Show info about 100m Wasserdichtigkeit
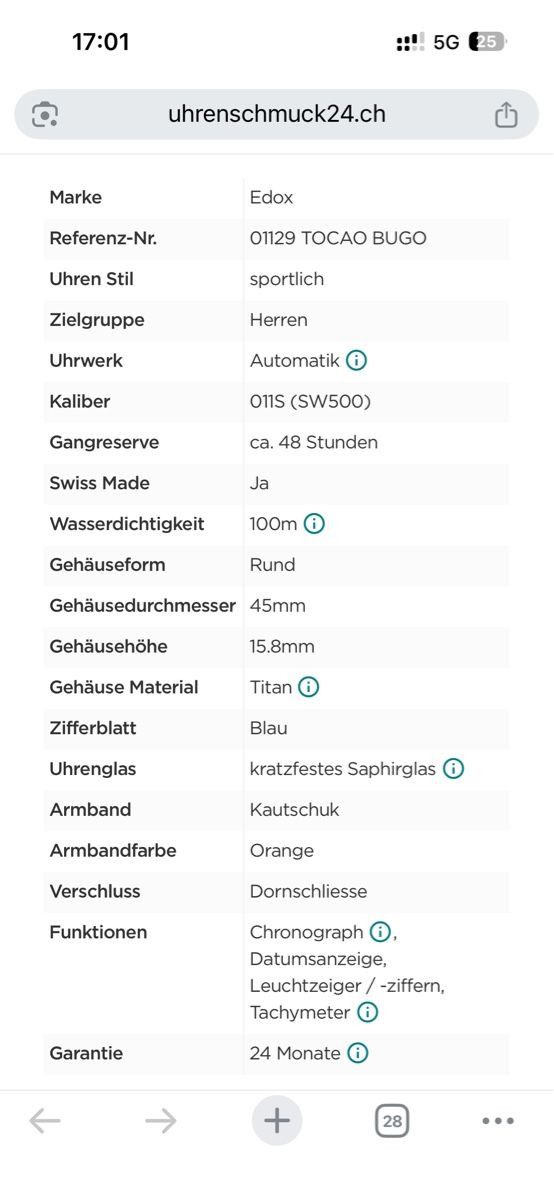This screenshot has width=554, height=1200. click(x=314, y=523)
